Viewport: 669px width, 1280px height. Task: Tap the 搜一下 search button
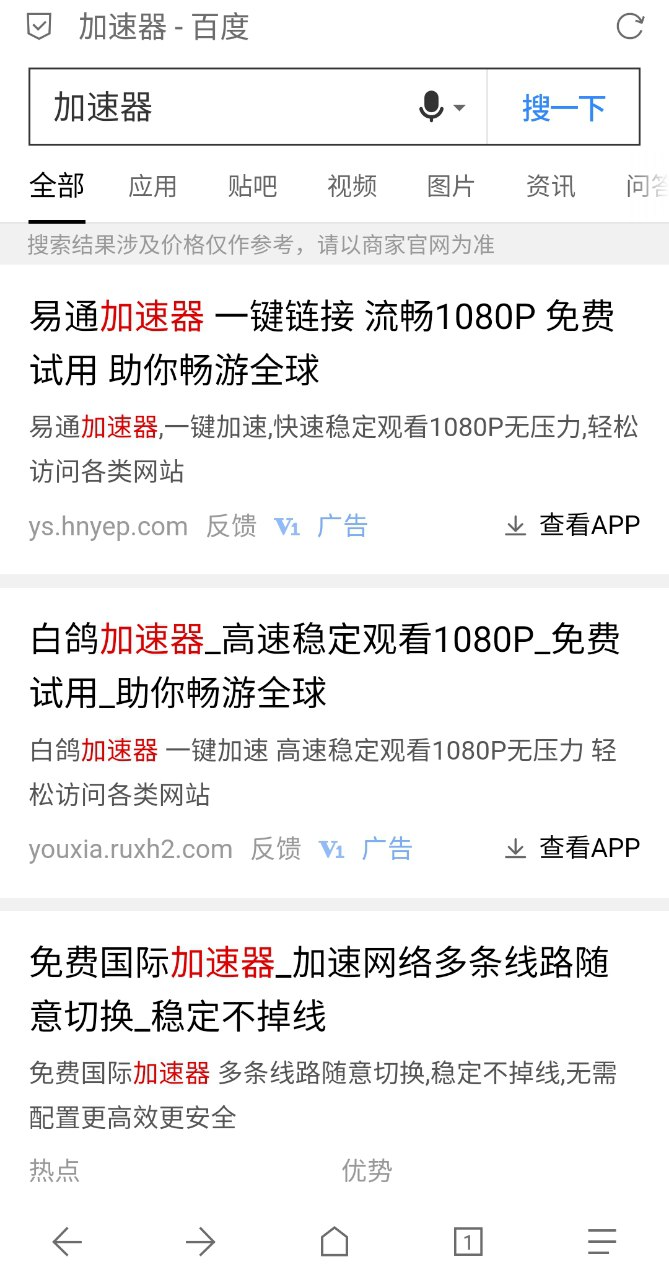pyautogui.click(x=563, y=107)
